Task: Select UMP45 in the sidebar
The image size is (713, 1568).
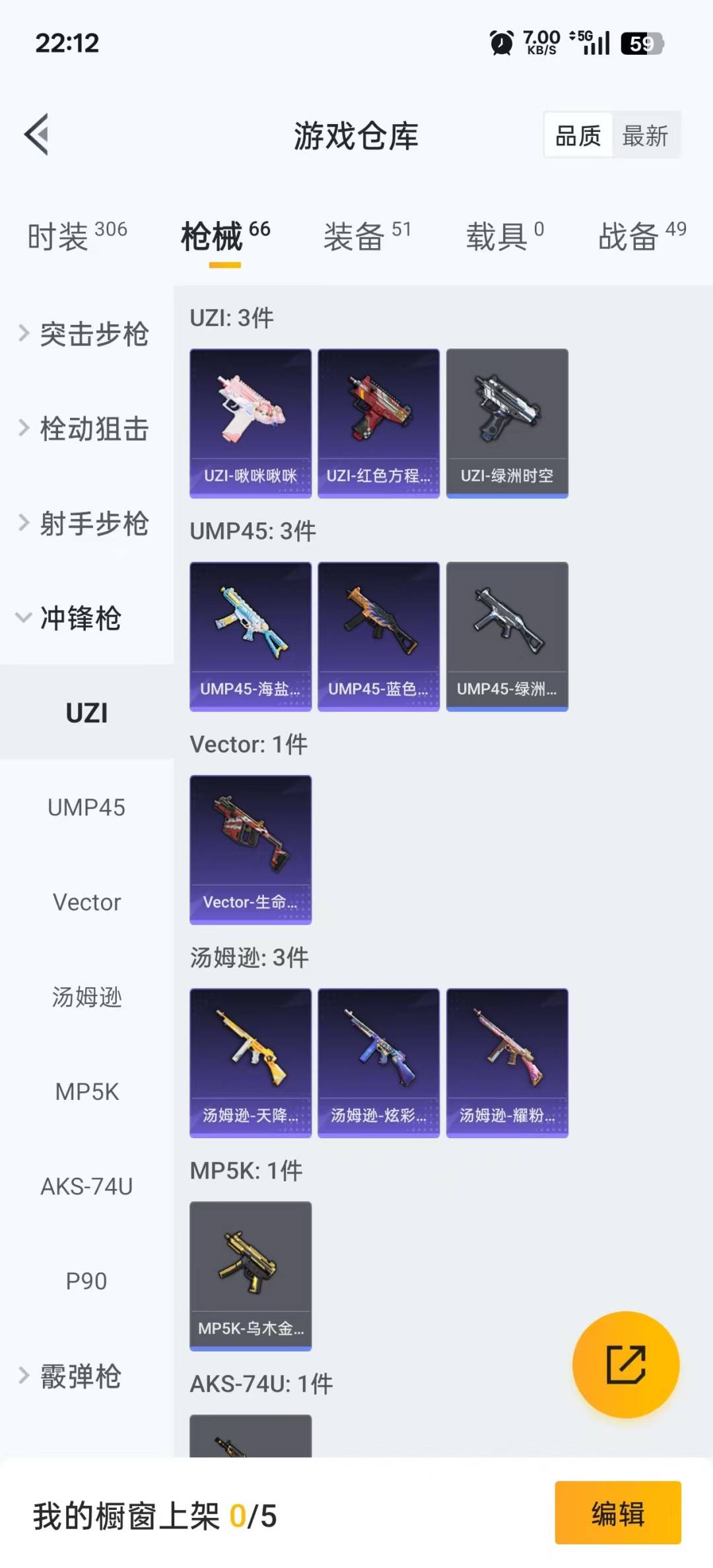Action: (x=86, y=807)
